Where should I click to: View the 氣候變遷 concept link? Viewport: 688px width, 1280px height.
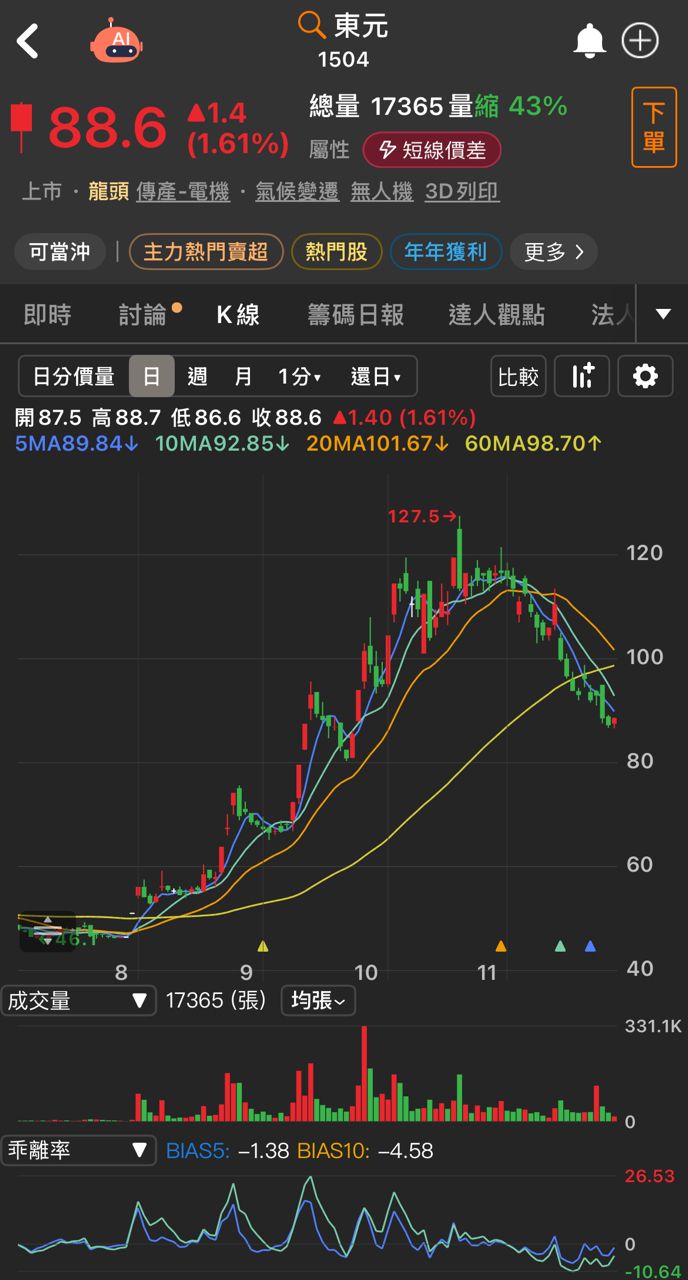296,192
